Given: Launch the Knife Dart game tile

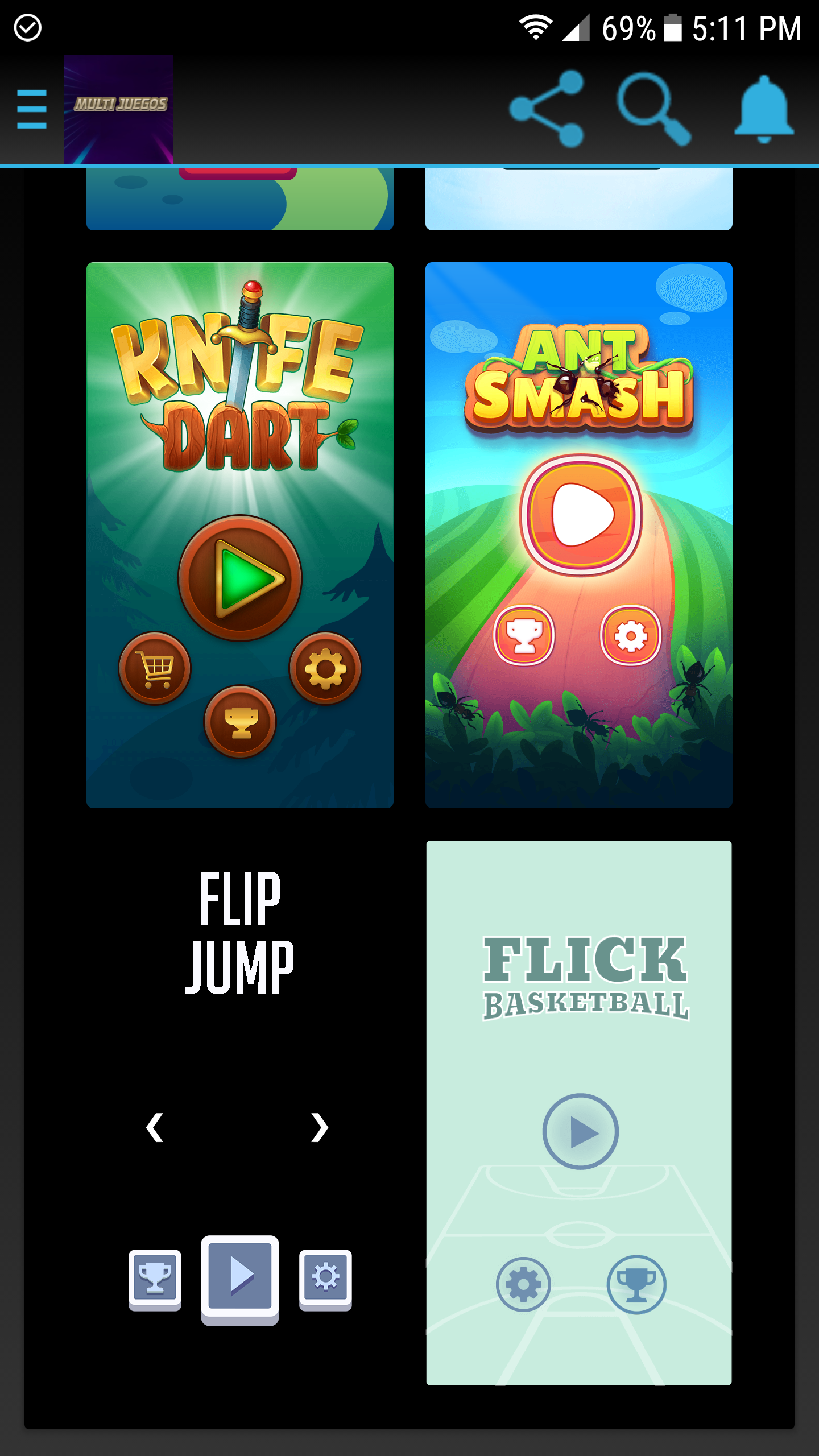Looking at the screenshot, I should [x=240, y=535].
